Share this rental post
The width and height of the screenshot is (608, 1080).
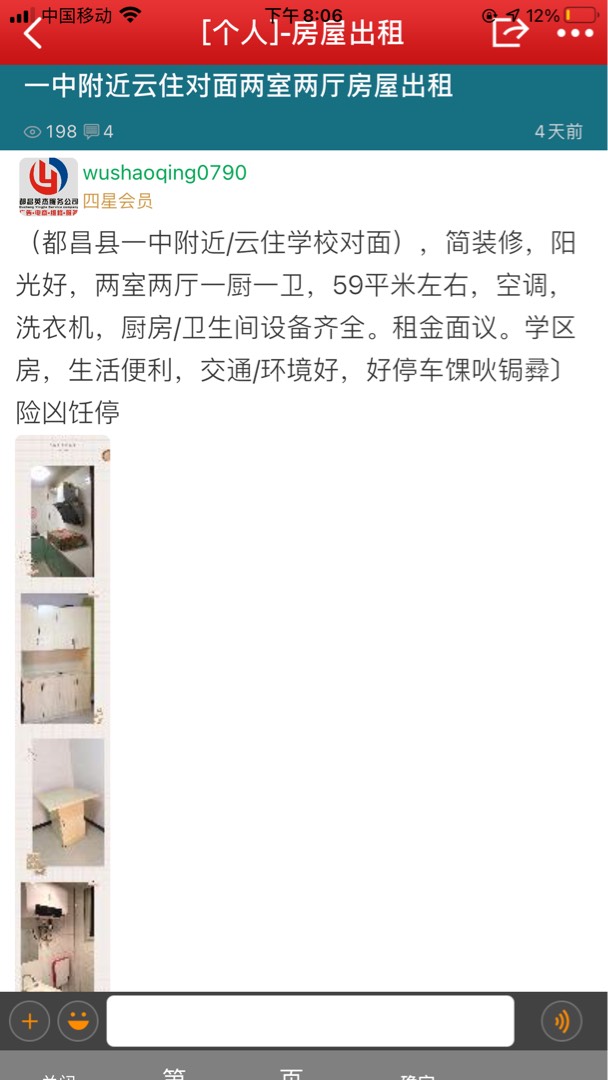(509, 31)
